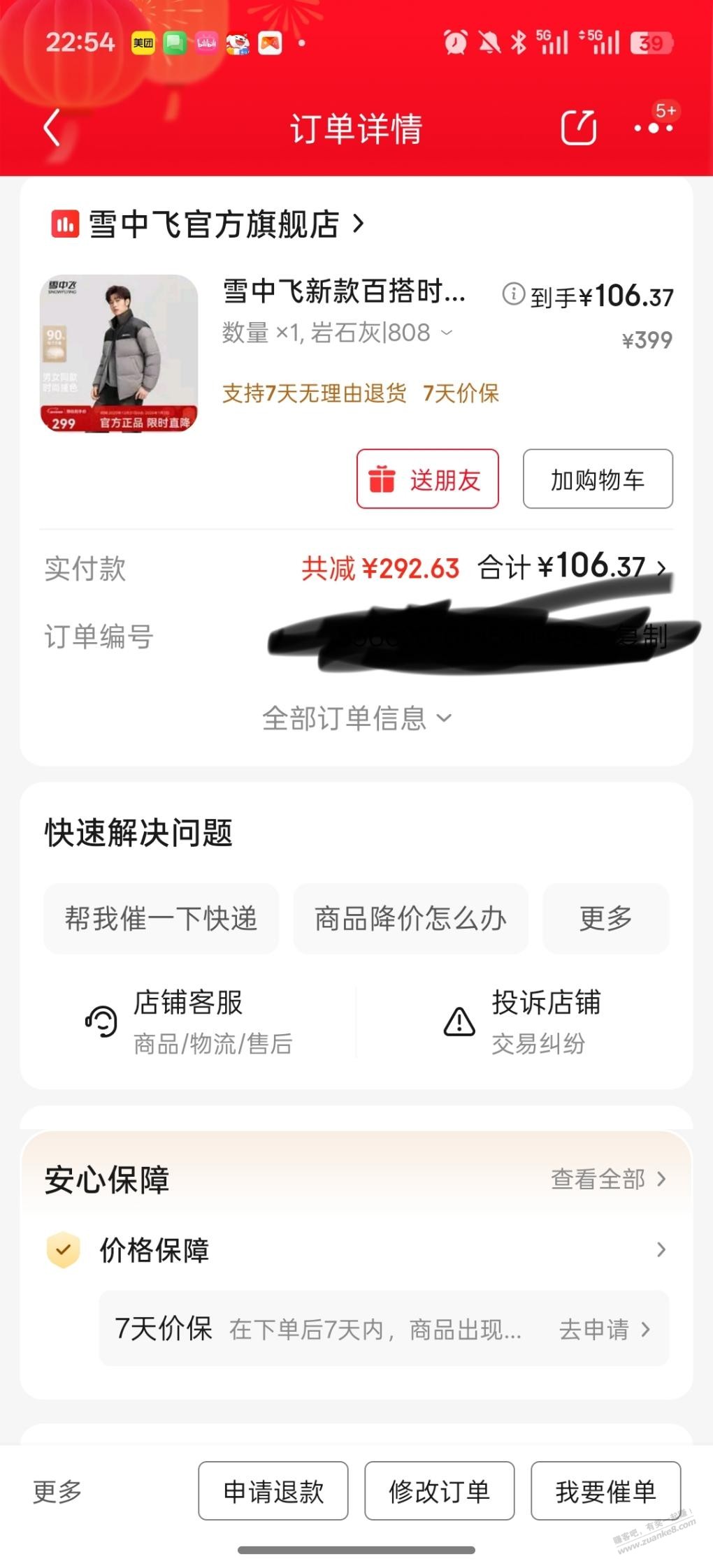This screenshot has width=713, height=1568.
Task: Tap 去申请 for 7天价保
Action: tap(605, 1329)
